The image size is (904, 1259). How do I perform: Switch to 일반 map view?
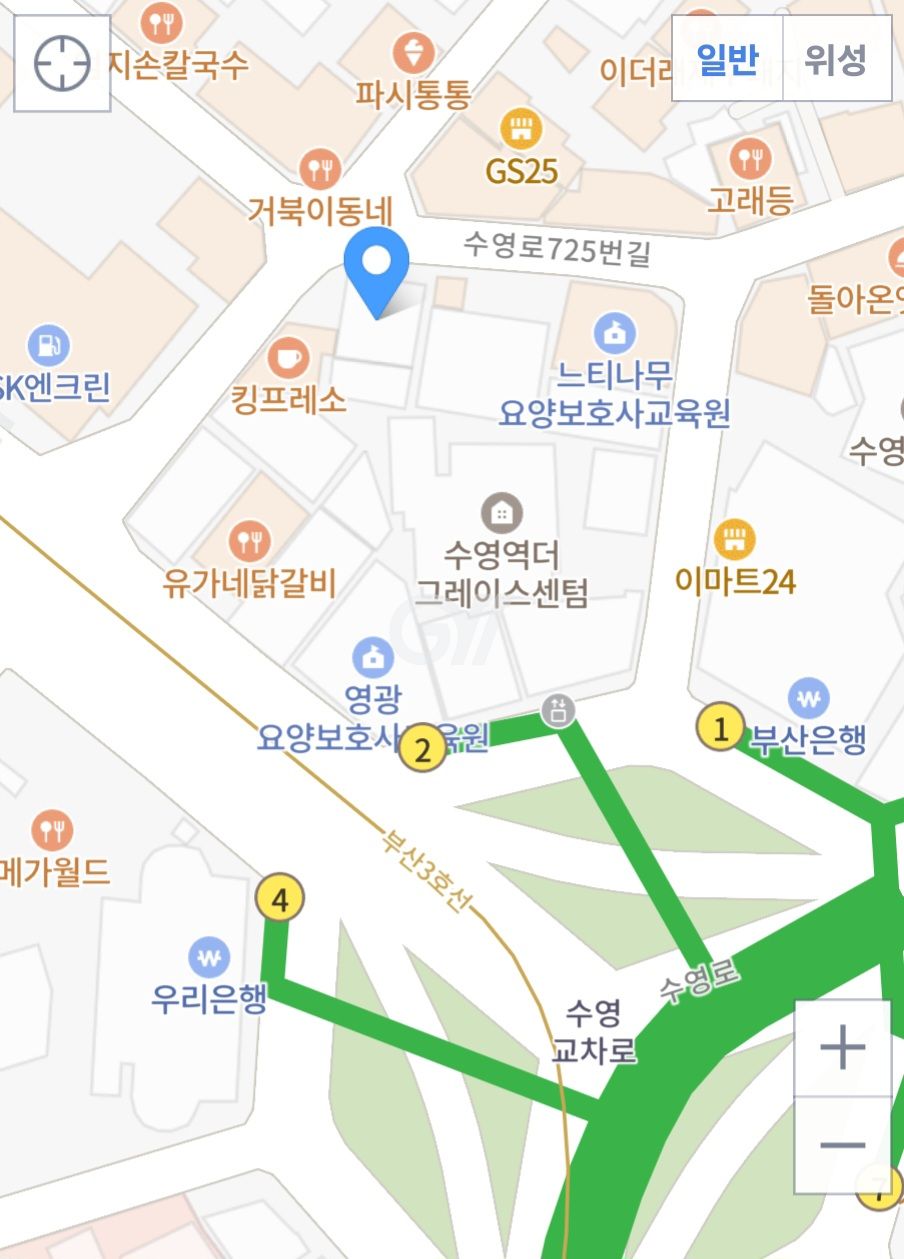point(727,59)
